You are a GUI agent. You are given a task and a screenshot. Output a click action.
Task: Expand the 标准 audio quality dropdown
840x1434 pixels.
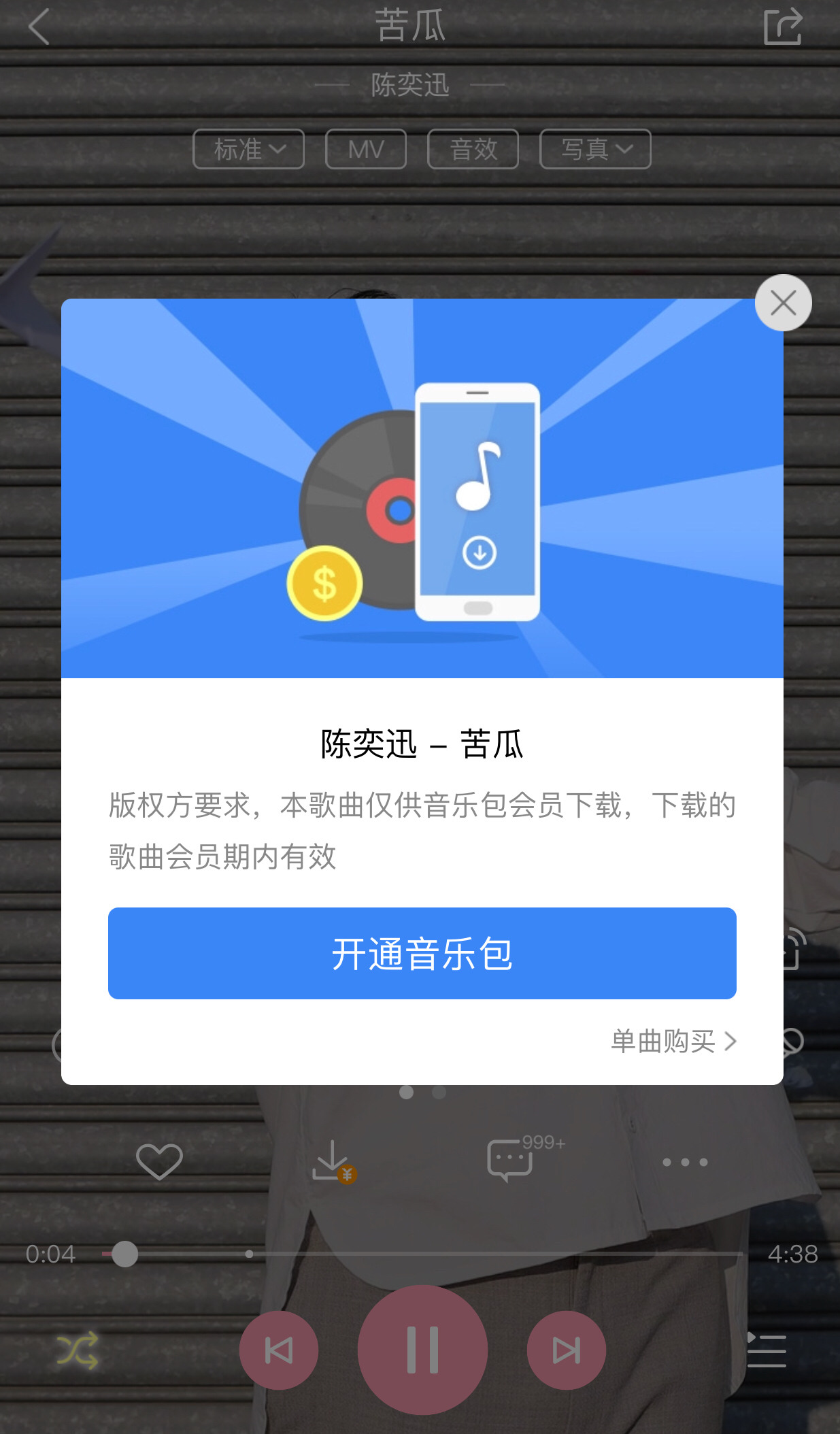pos(248,149)
